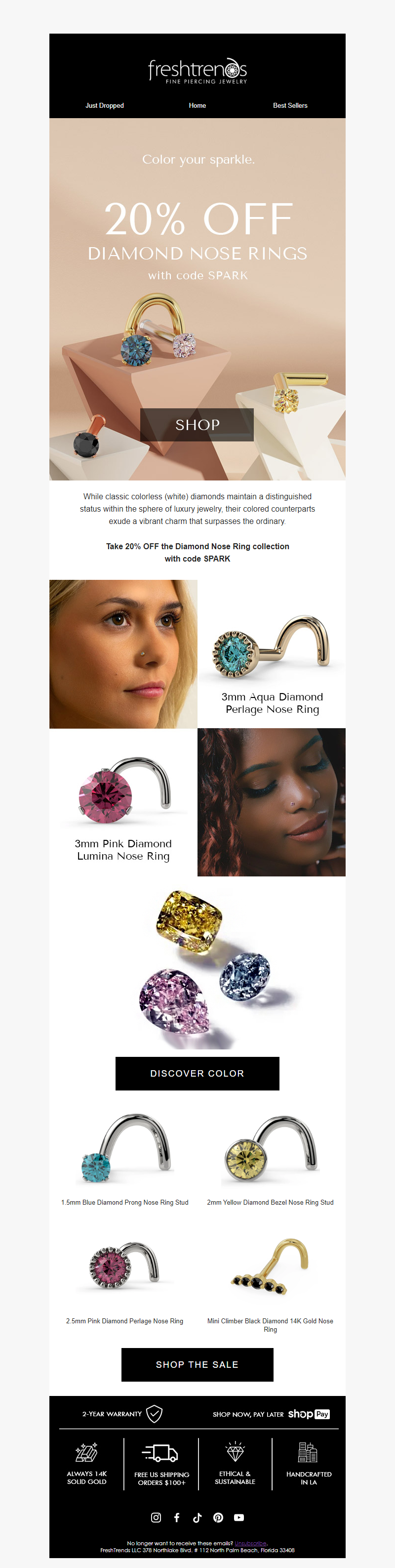The height and width of the screenshot is (1568, 395).
Task: Select 2.5mm Pink Diamond Perlage Nose Ring
Action: coord(124,1321)
